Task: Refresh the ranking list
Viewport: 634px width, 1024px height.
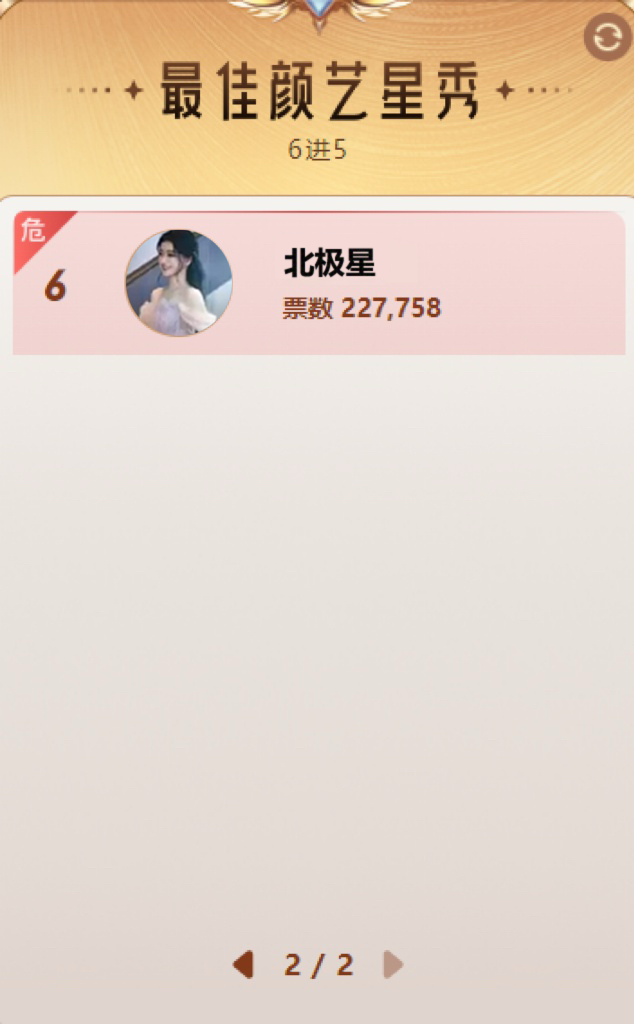Action: 606,38
